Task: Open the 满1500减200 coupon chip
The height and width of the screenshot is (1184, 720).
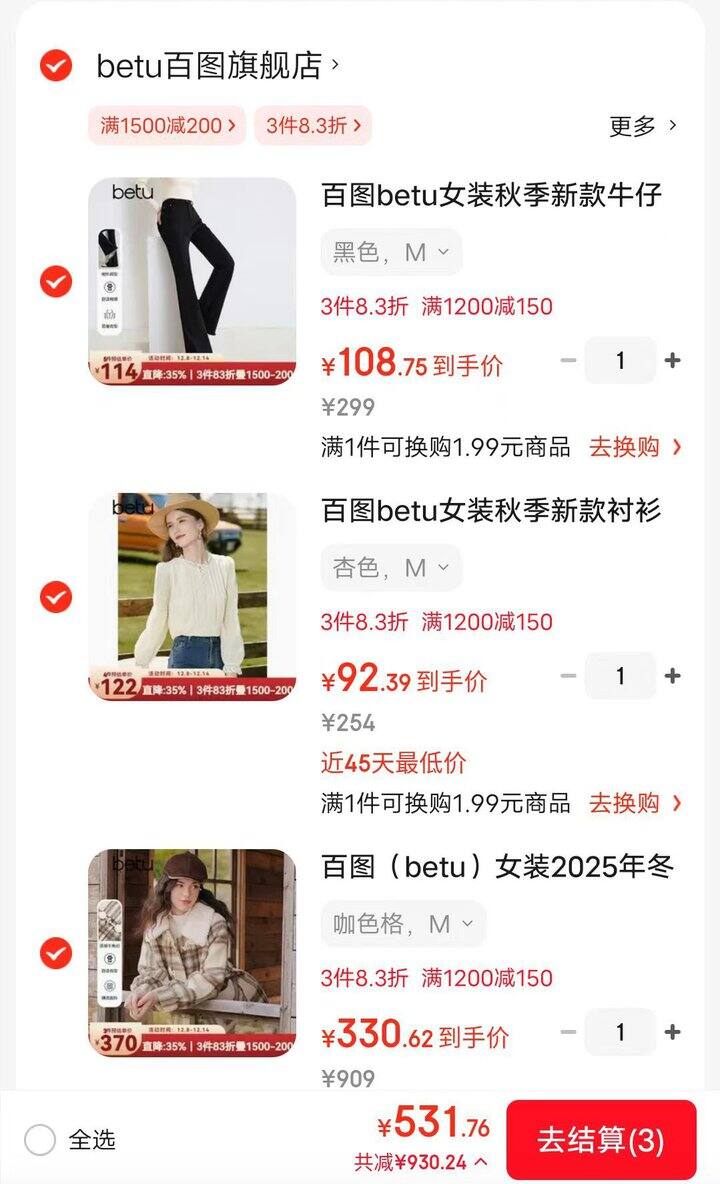Action: tap(167, 126)
